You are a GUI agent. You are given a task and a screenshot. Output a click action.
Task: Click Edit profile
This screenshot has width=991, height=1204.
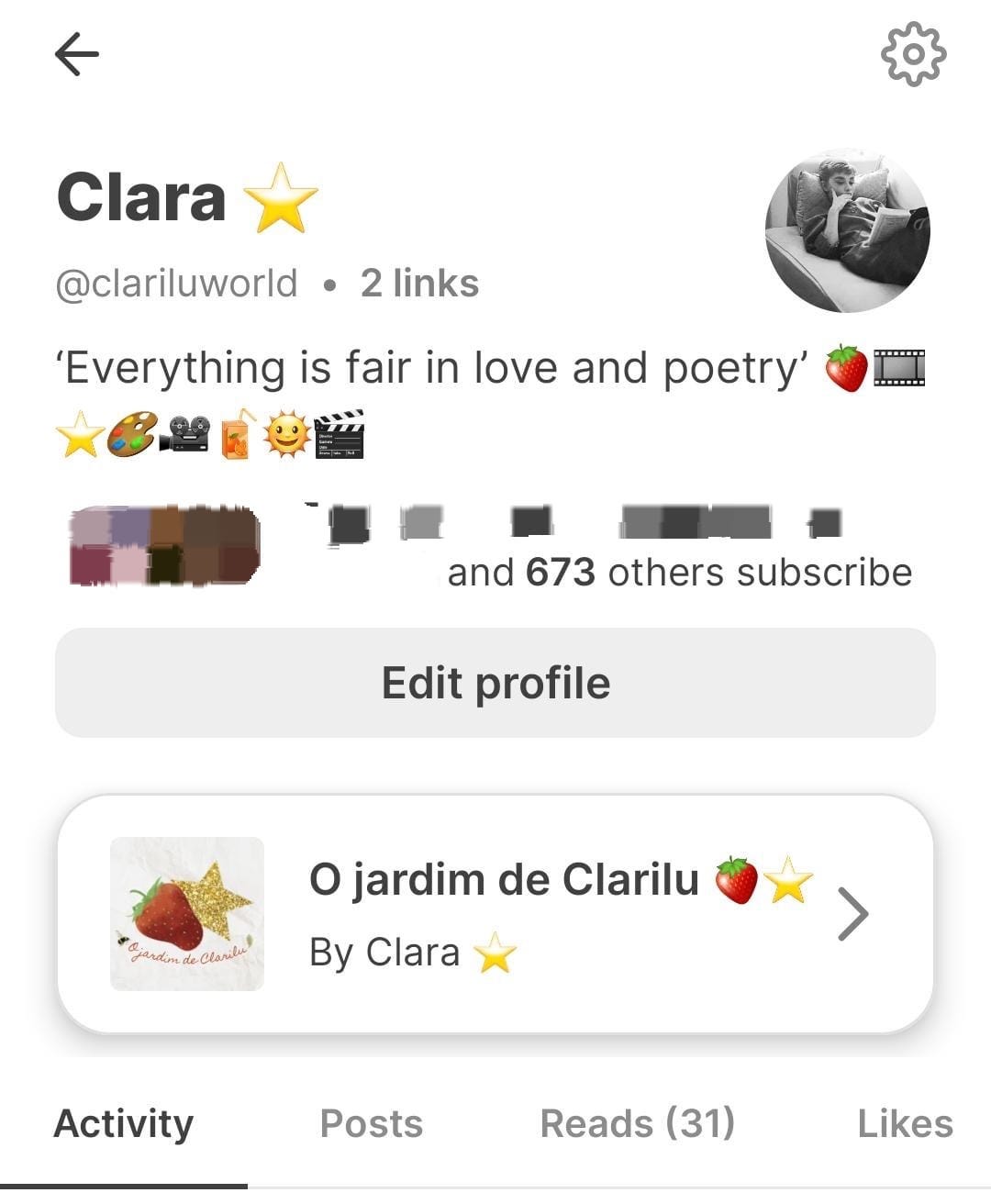pos(495,682)
